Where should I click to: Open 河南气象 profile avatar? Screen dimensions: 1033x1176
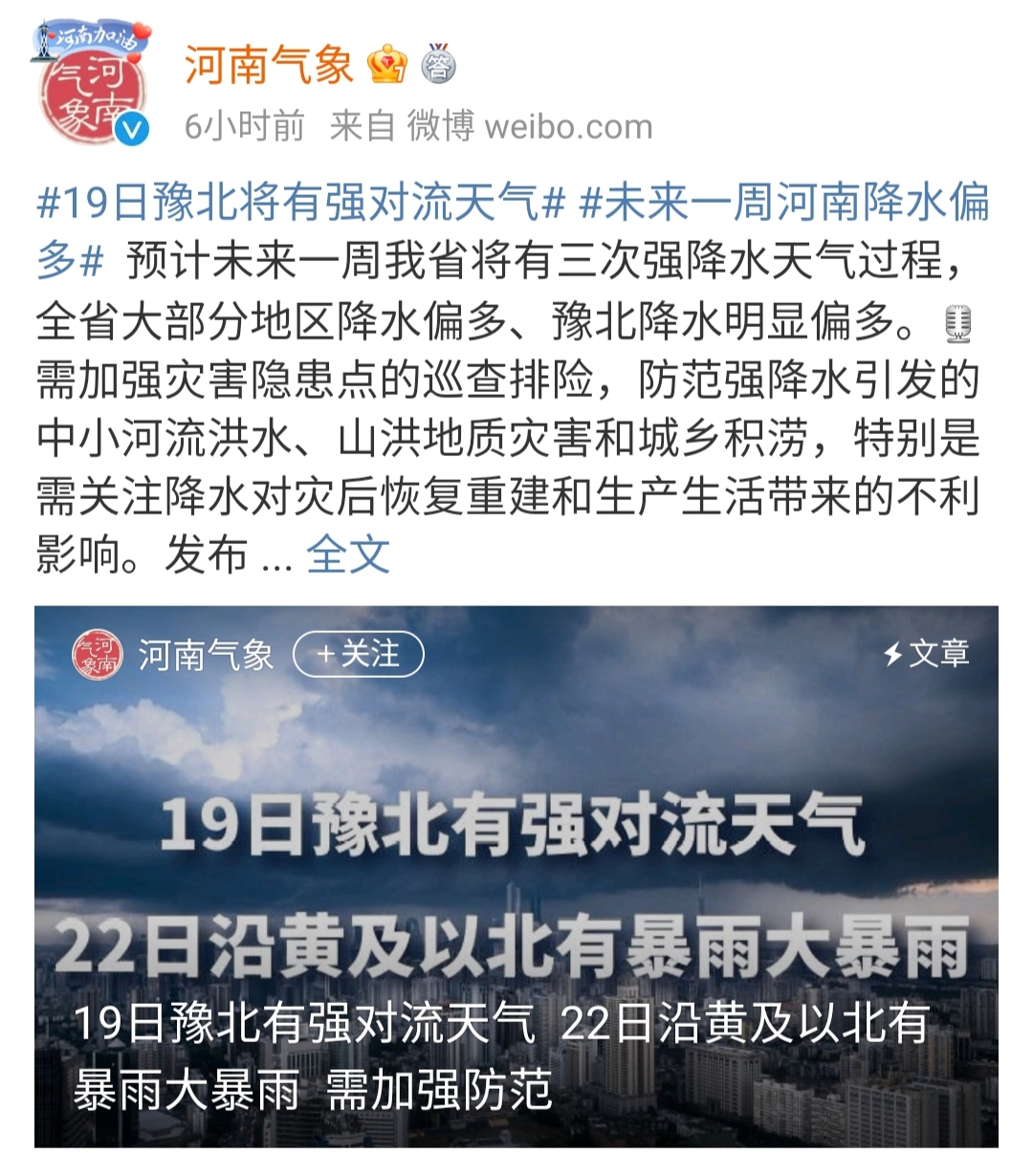tap(91, 91)
